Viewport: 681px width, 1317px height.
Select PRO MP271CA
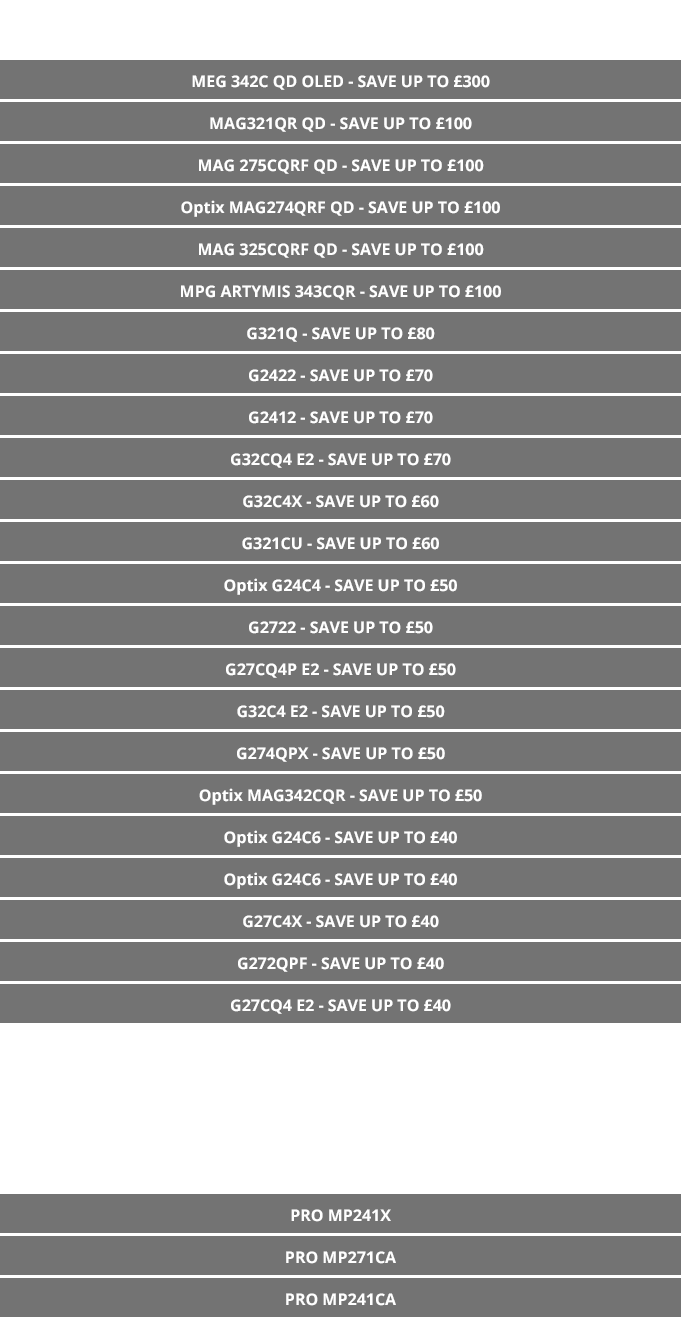point(340,1257)
